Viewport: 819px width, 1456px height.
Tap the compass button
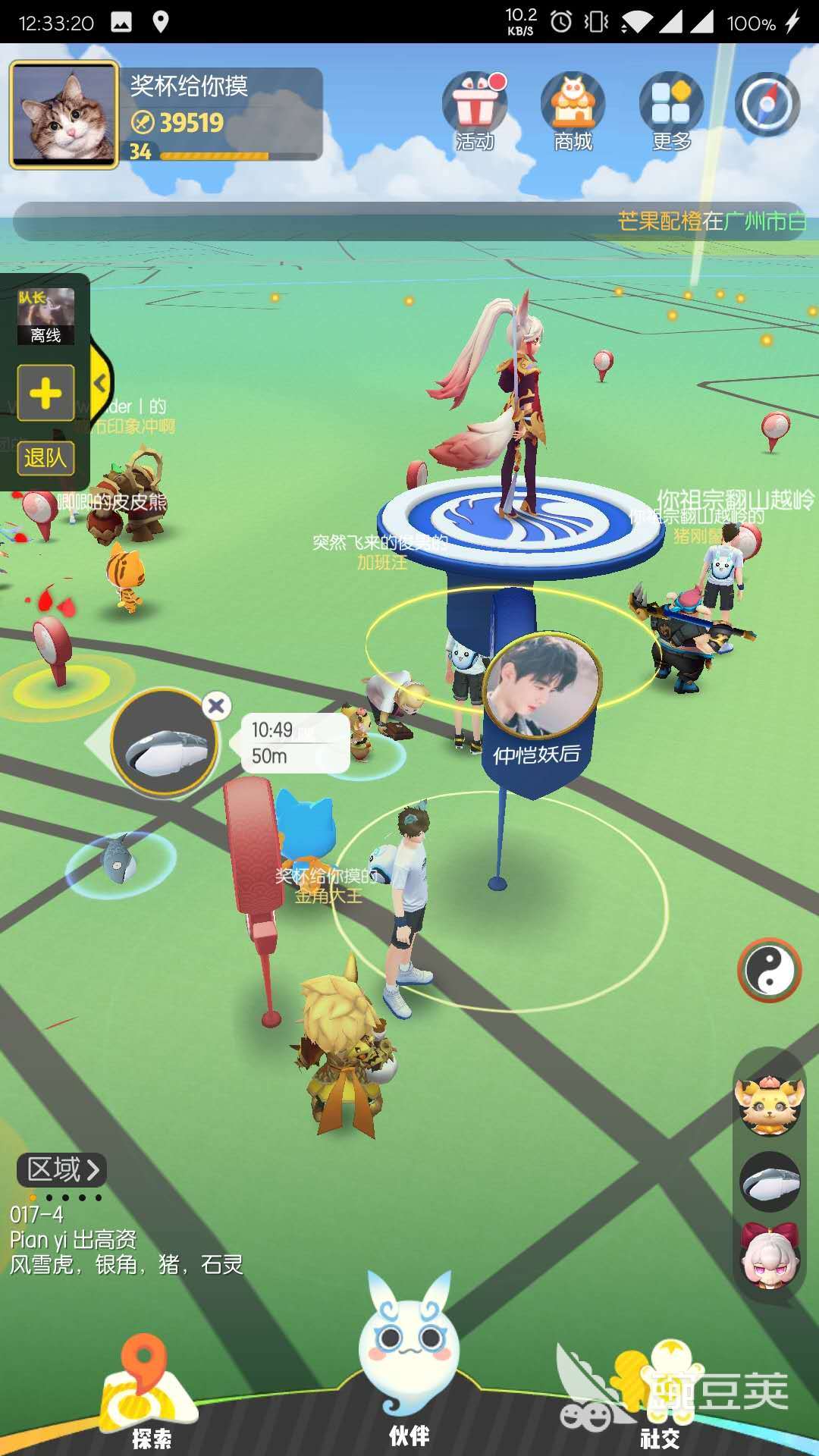(x=767, y=105)
